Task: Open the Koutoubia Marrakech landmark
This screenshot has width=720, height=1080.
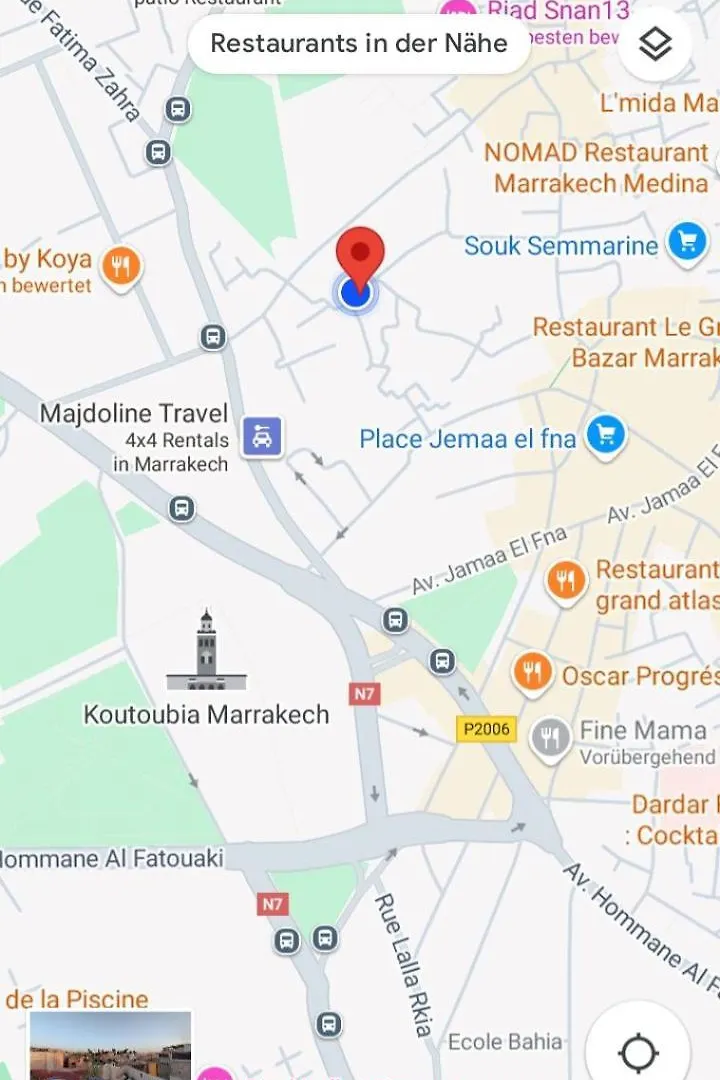Action: click(206, 652)
